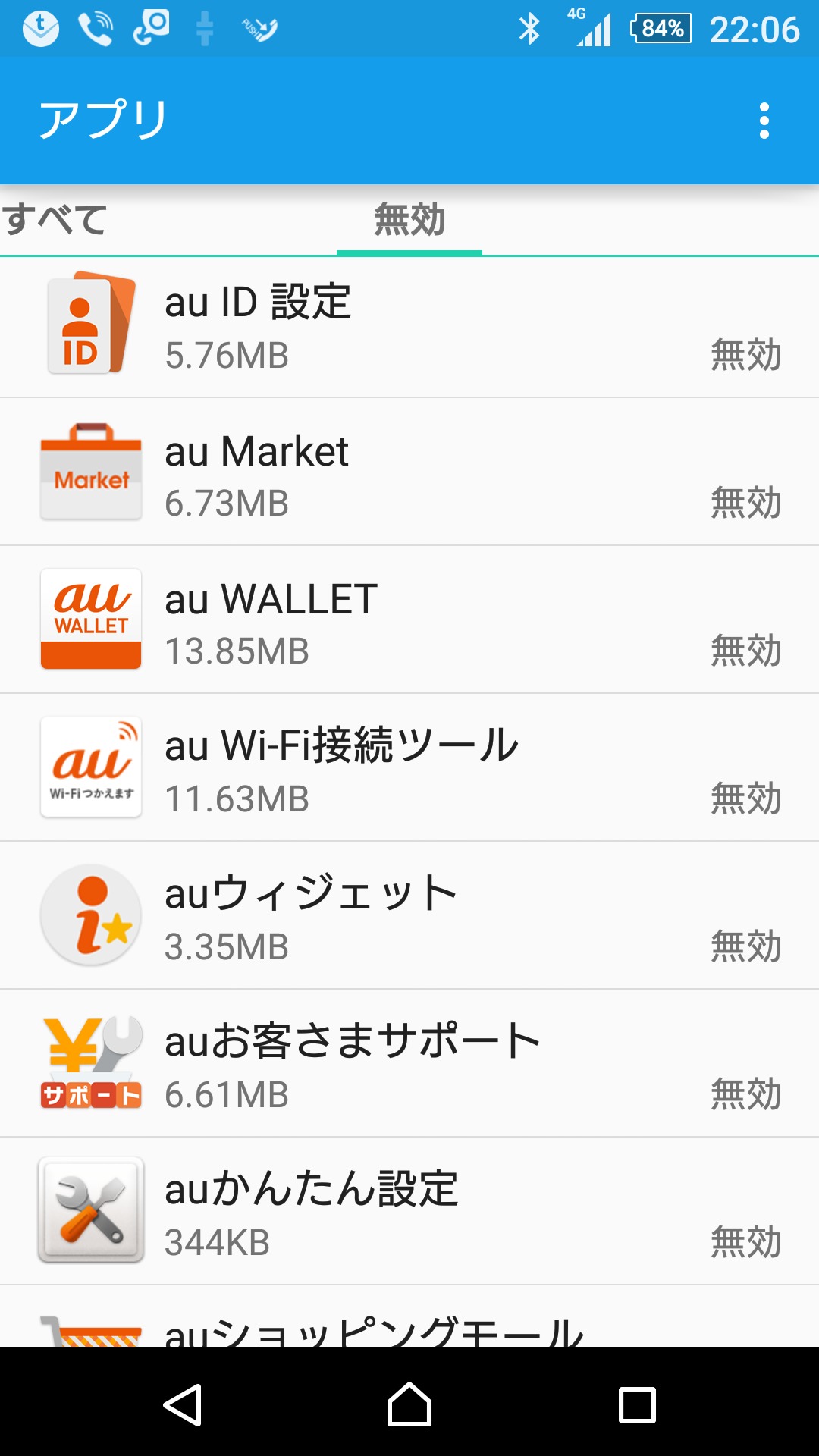Select the 無効 tab
Image resolution: width=819 pixels, height=1456 pixels.
click(x=409, y=221)
